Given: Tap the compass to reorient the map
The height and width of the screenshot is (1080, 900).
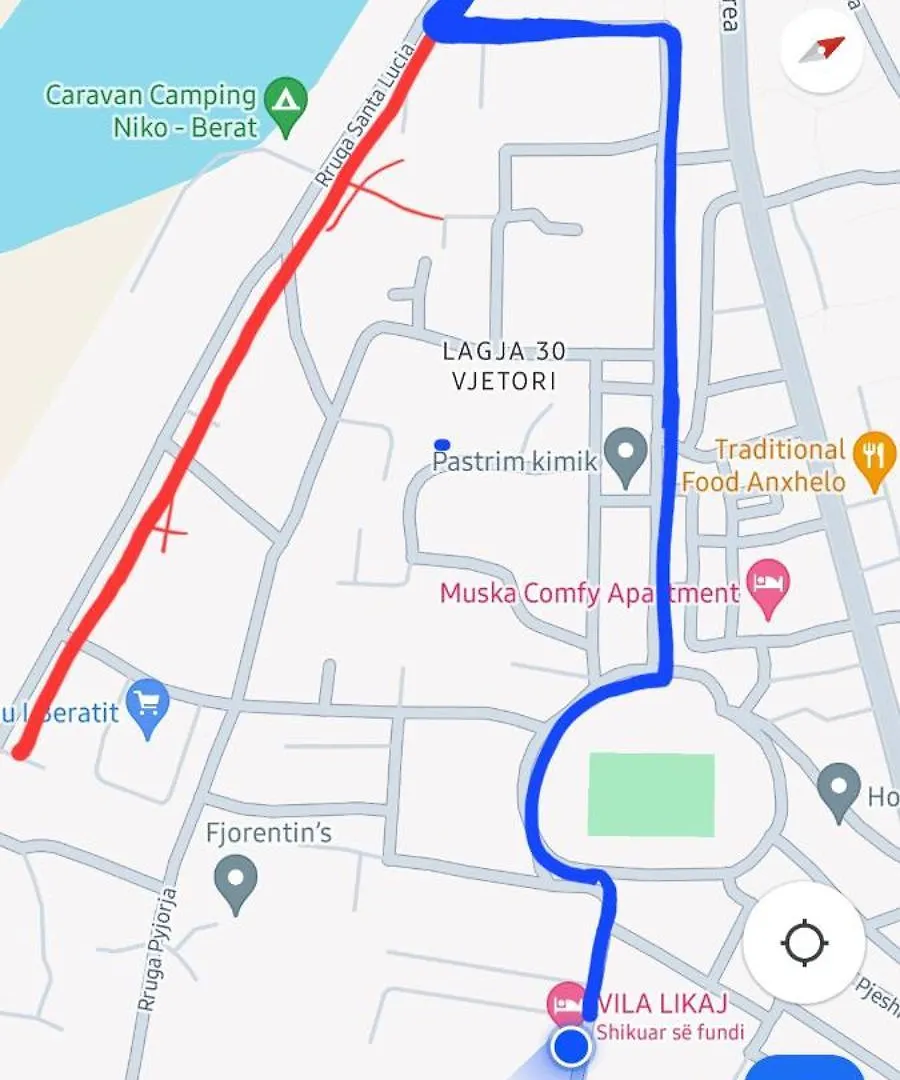Looking at the screenshot, I should pyautogui.click(x=822, y=50).
